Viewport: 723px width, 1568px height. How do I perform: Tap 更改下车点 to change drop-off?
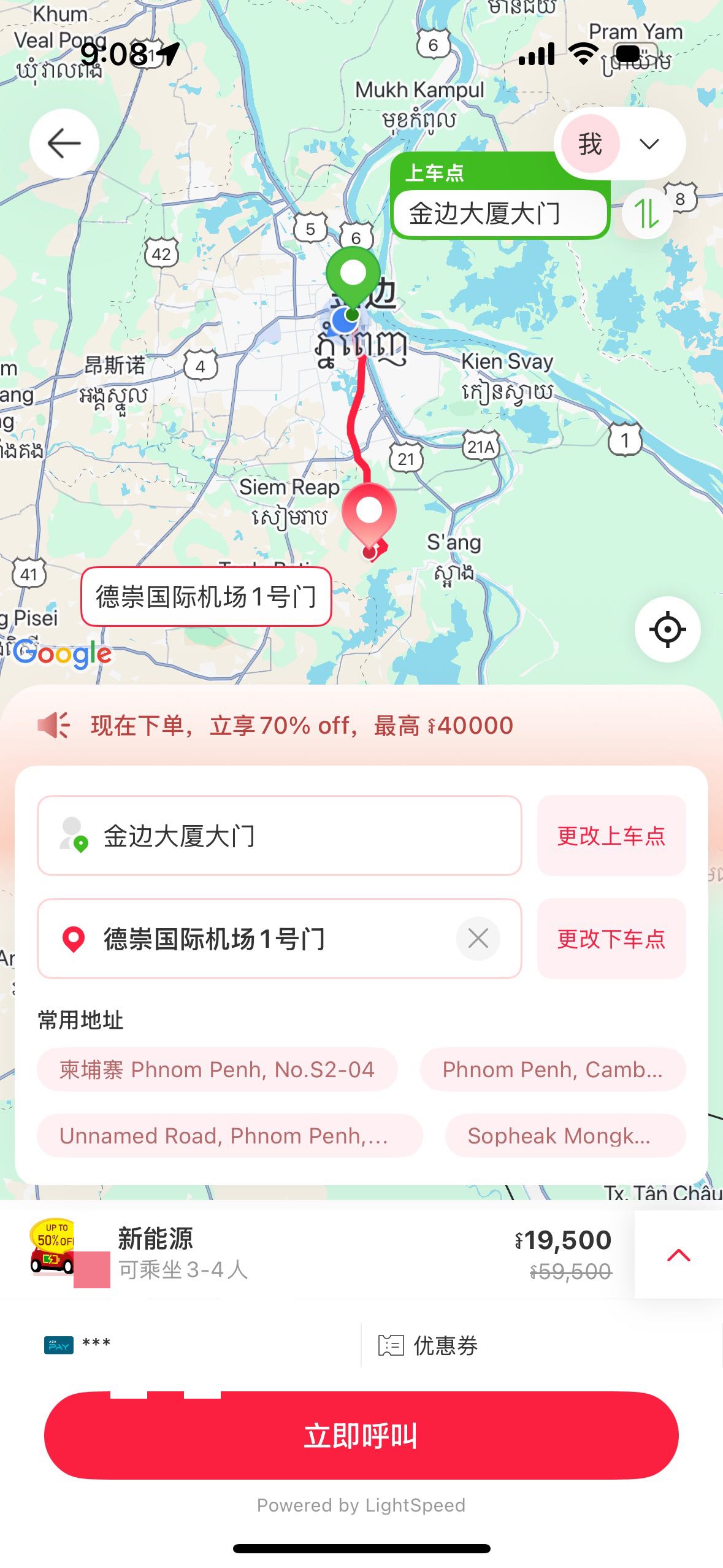(611, 939)
